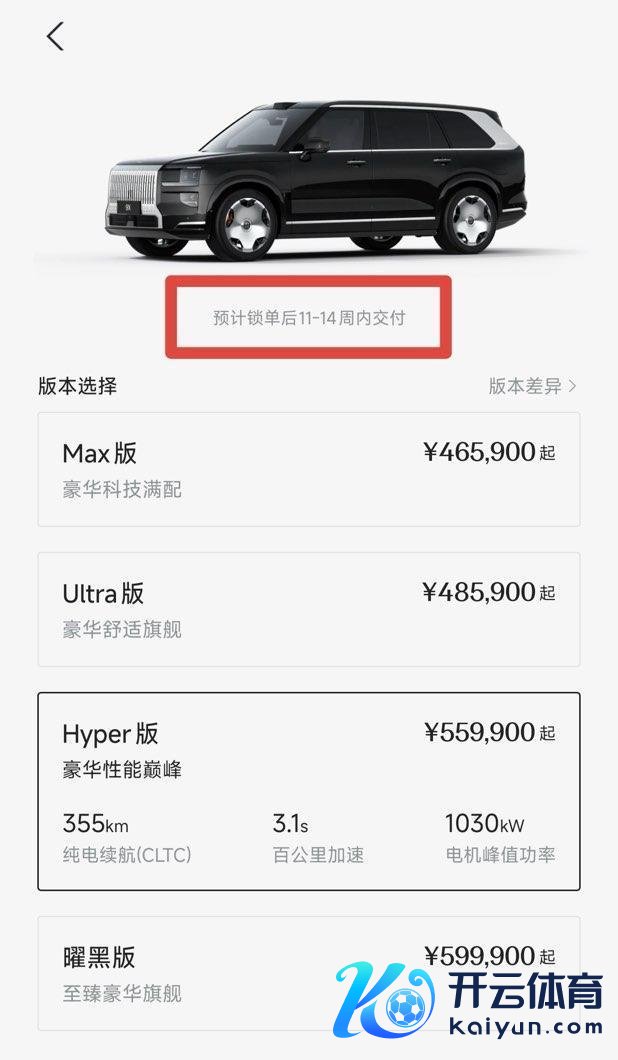618x1060 pixels.
Task: Select the Max 版 option
Action: (308, 469)
